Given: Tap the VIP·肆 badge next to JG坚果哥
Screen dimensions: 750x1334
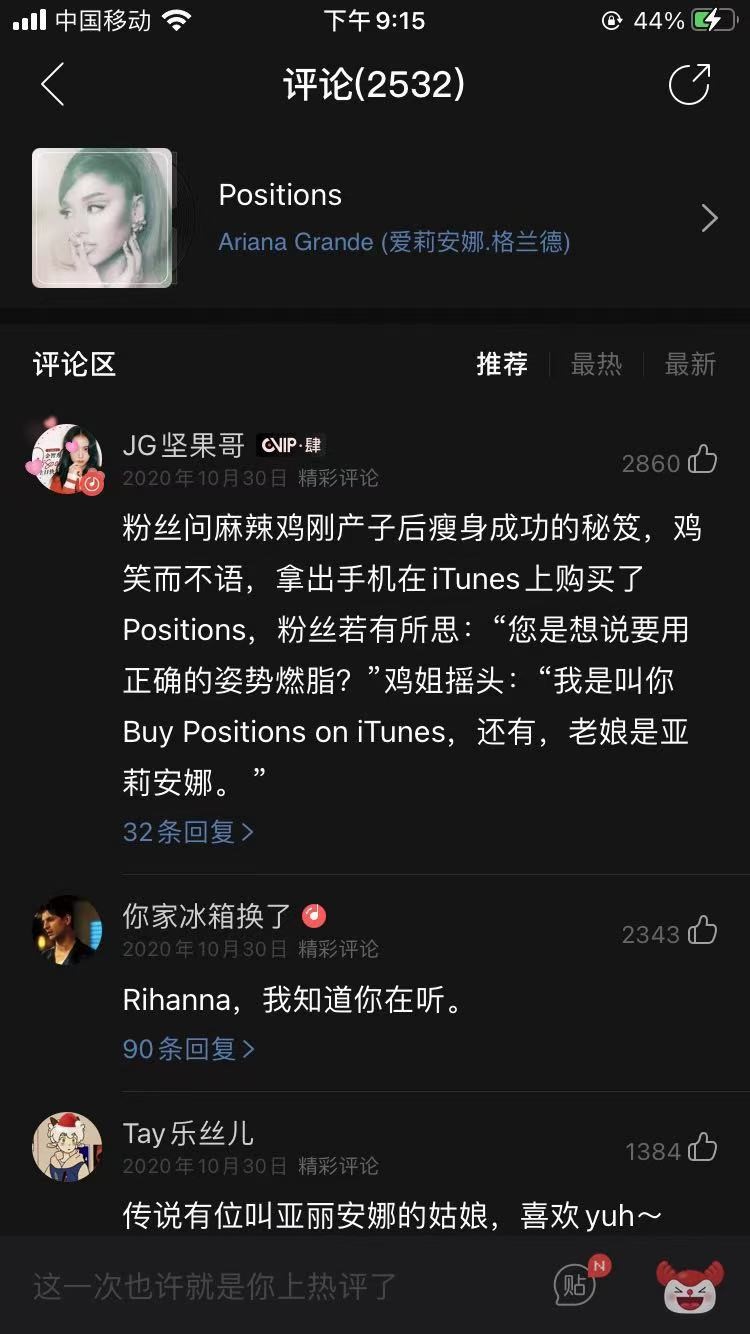Looking at the screenshot, I should click(x=289, y=446).
